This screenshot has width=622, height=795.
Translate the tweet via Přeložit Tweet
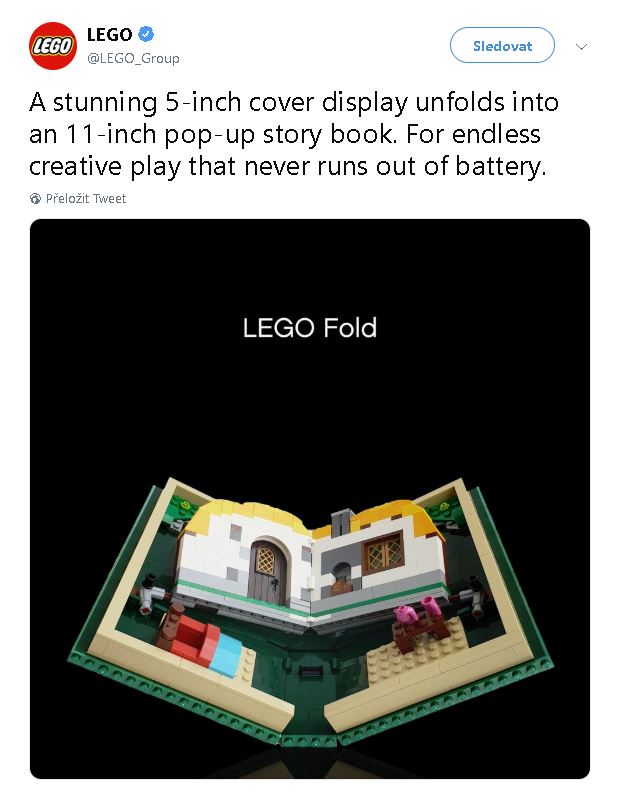point(85,198)
